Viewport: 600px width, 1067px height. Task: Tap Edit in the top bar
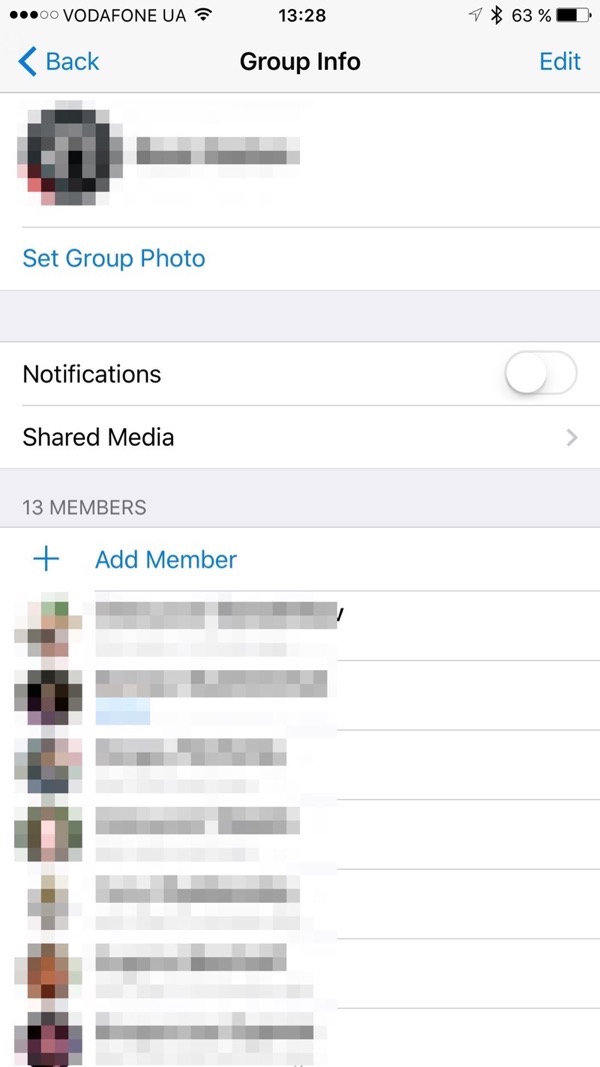(x=560, y=61)
